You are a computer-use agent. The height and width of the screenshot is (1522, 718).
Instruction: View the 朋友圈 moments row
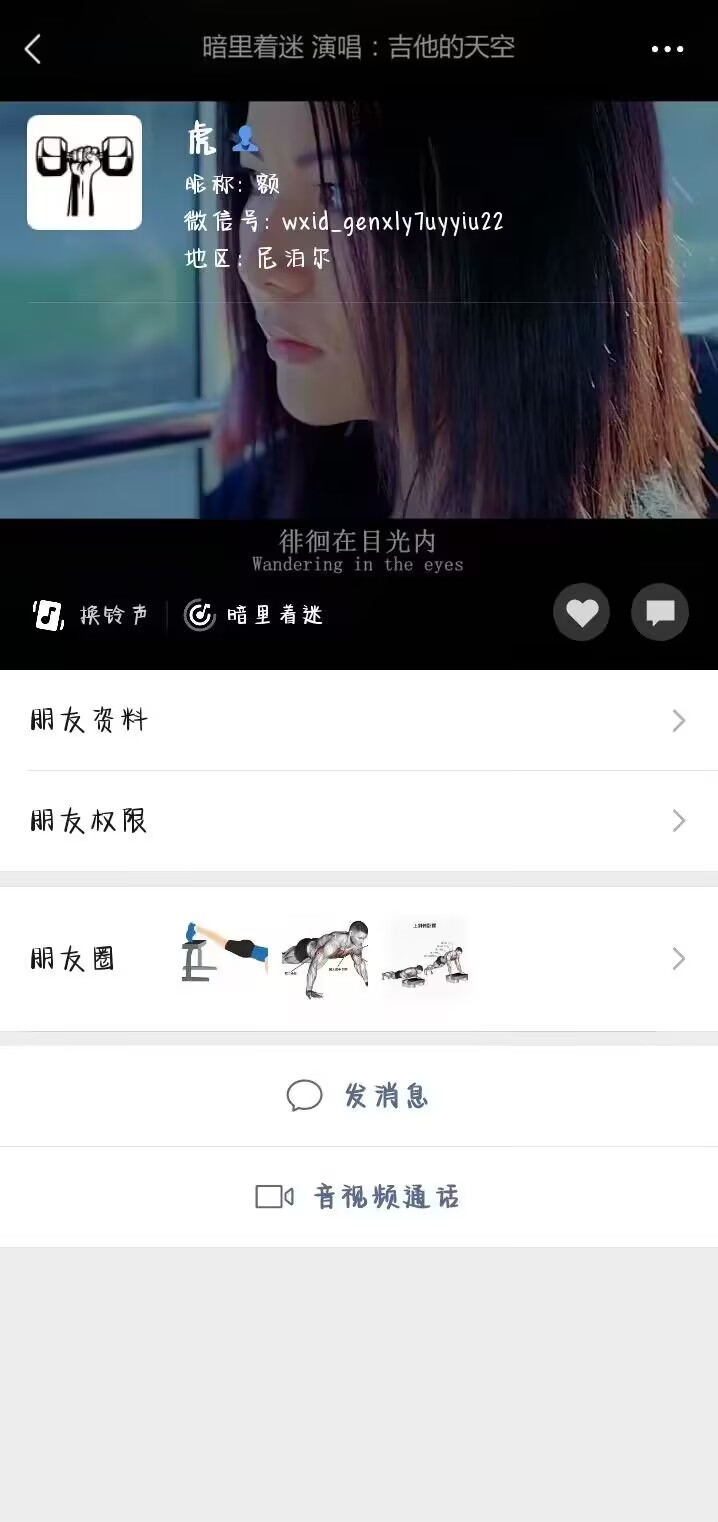pyautogui.click(x=358, y=959)
